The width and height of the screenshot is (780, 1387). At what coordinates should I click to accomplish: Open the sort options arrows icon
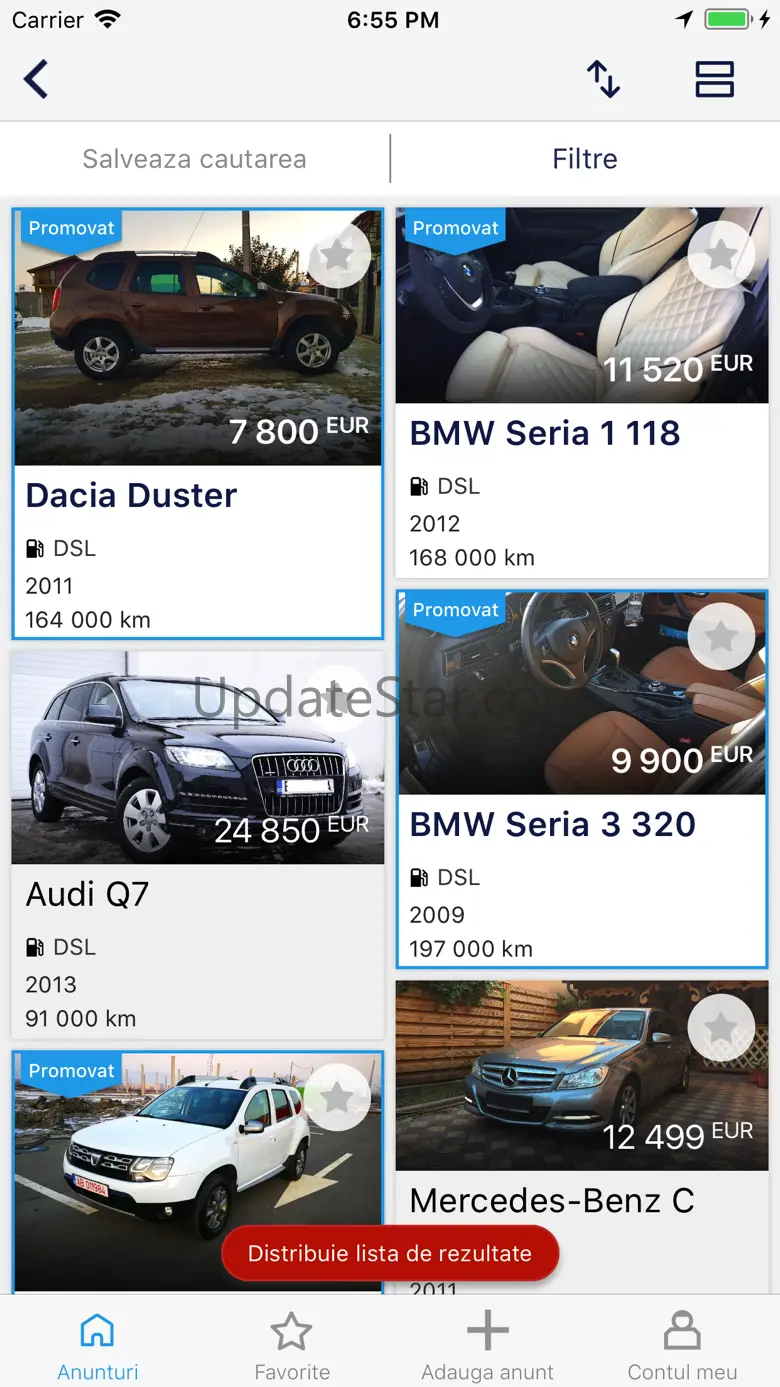(603, 79)
